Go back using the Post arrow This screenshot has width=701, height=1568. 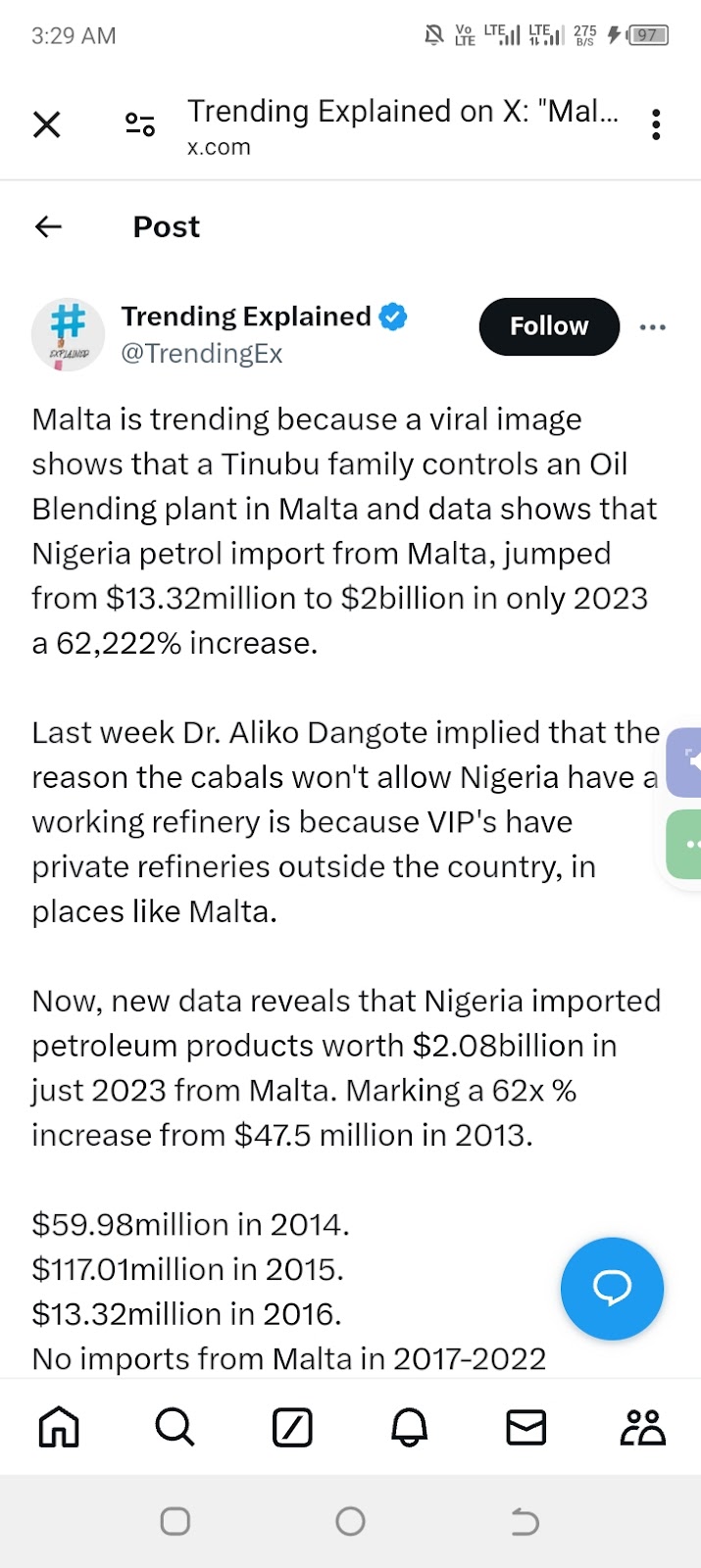pyautogui.click(x=48, y=226)
